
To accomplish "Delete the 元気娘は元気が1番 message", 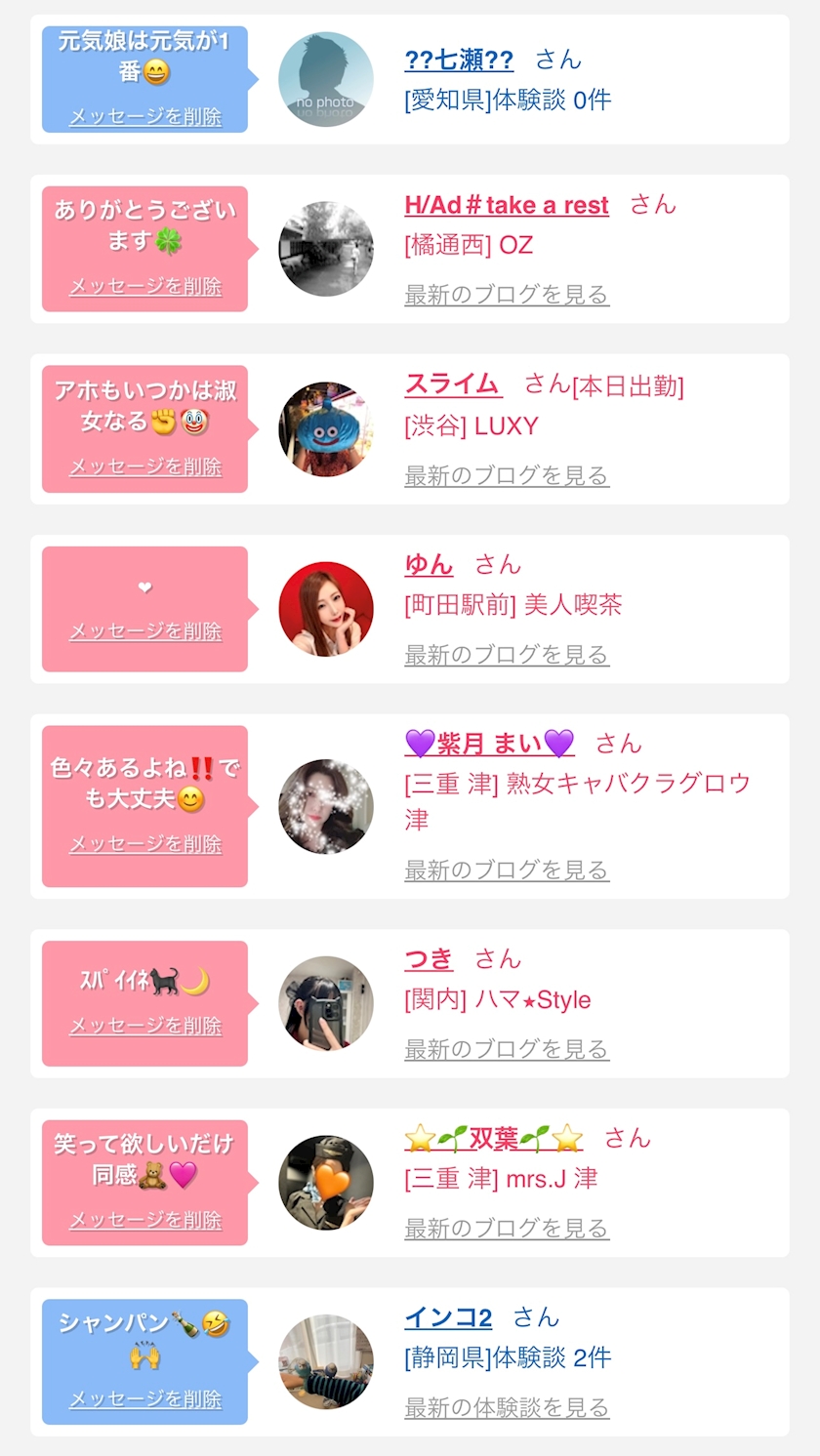I will click(x=145, y=116).
